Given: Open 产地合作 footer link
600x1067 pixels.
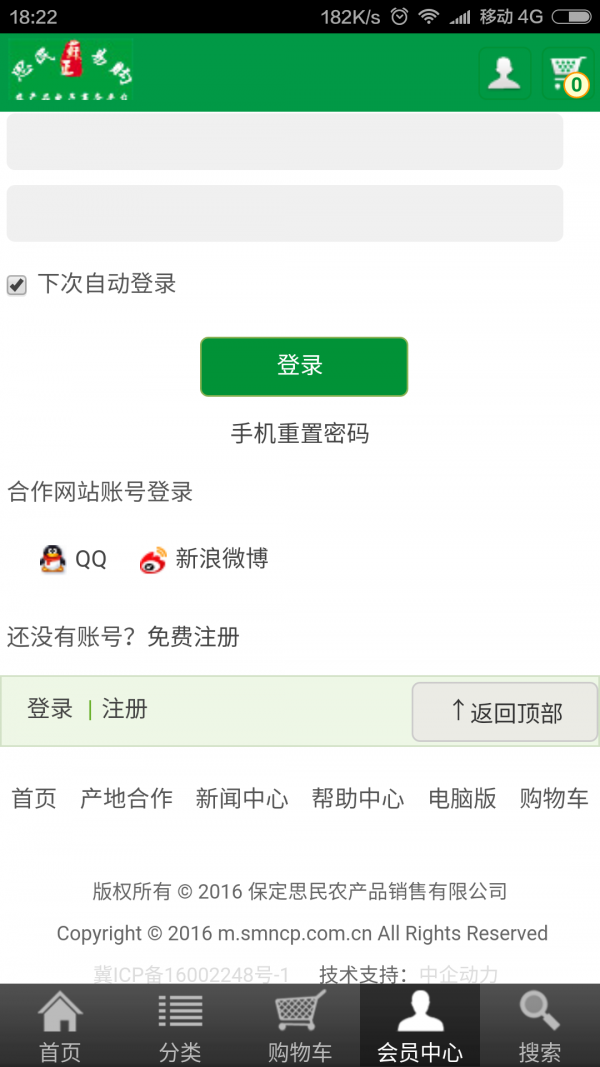Looking at the screenshot, I should tap(126, 798).
